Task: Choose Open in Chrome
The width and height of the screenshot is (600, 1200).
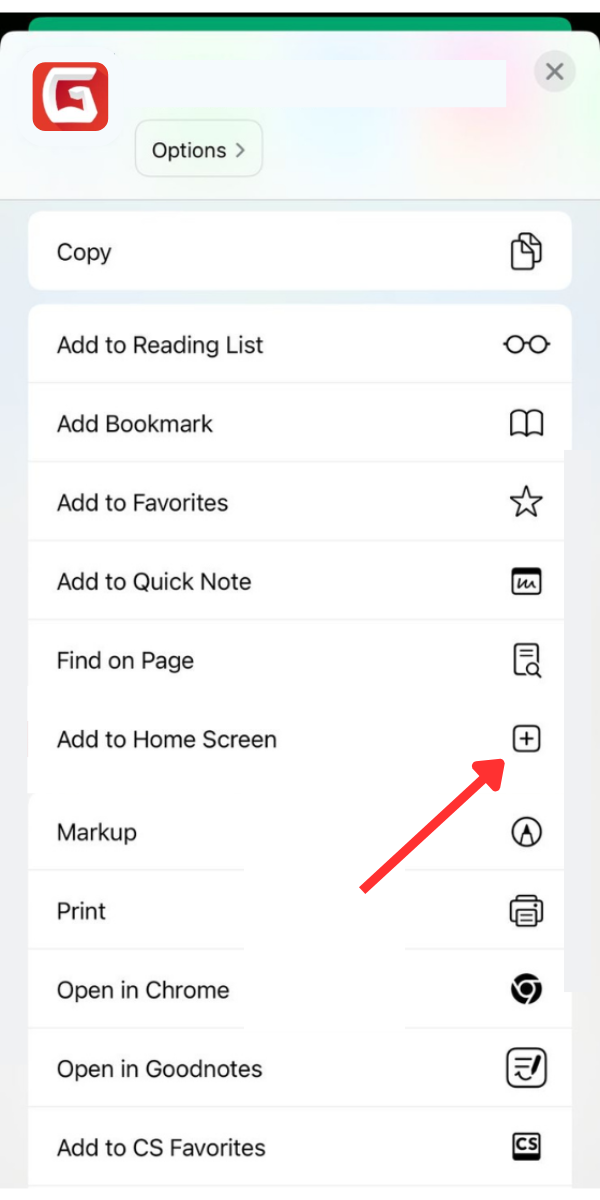Action: click(x=300, y=989)
